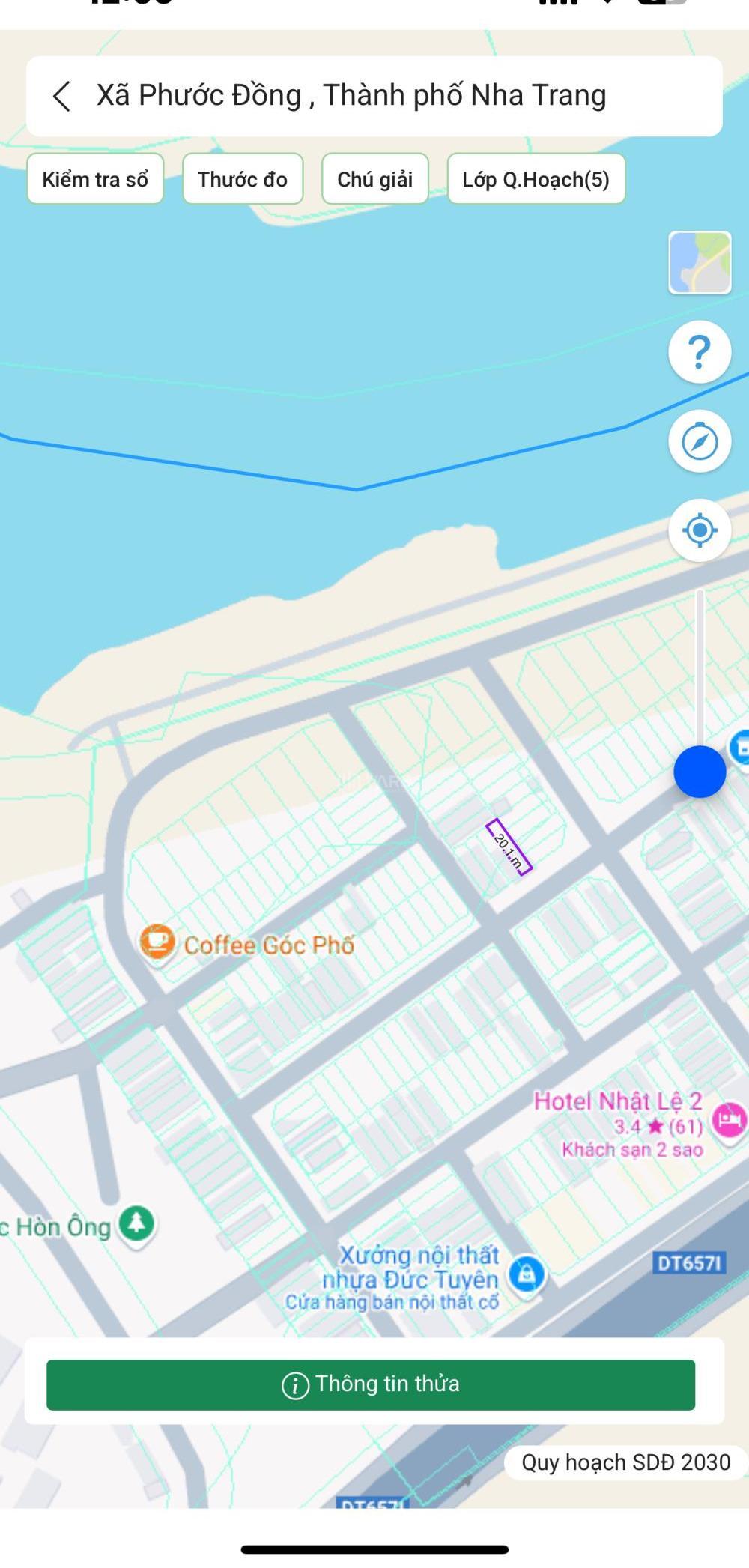The width and height of the screenshot is (749, 1568).
Task: Open the Lớp Q.Hoạch(5) layers
Action: click(536, 179)
